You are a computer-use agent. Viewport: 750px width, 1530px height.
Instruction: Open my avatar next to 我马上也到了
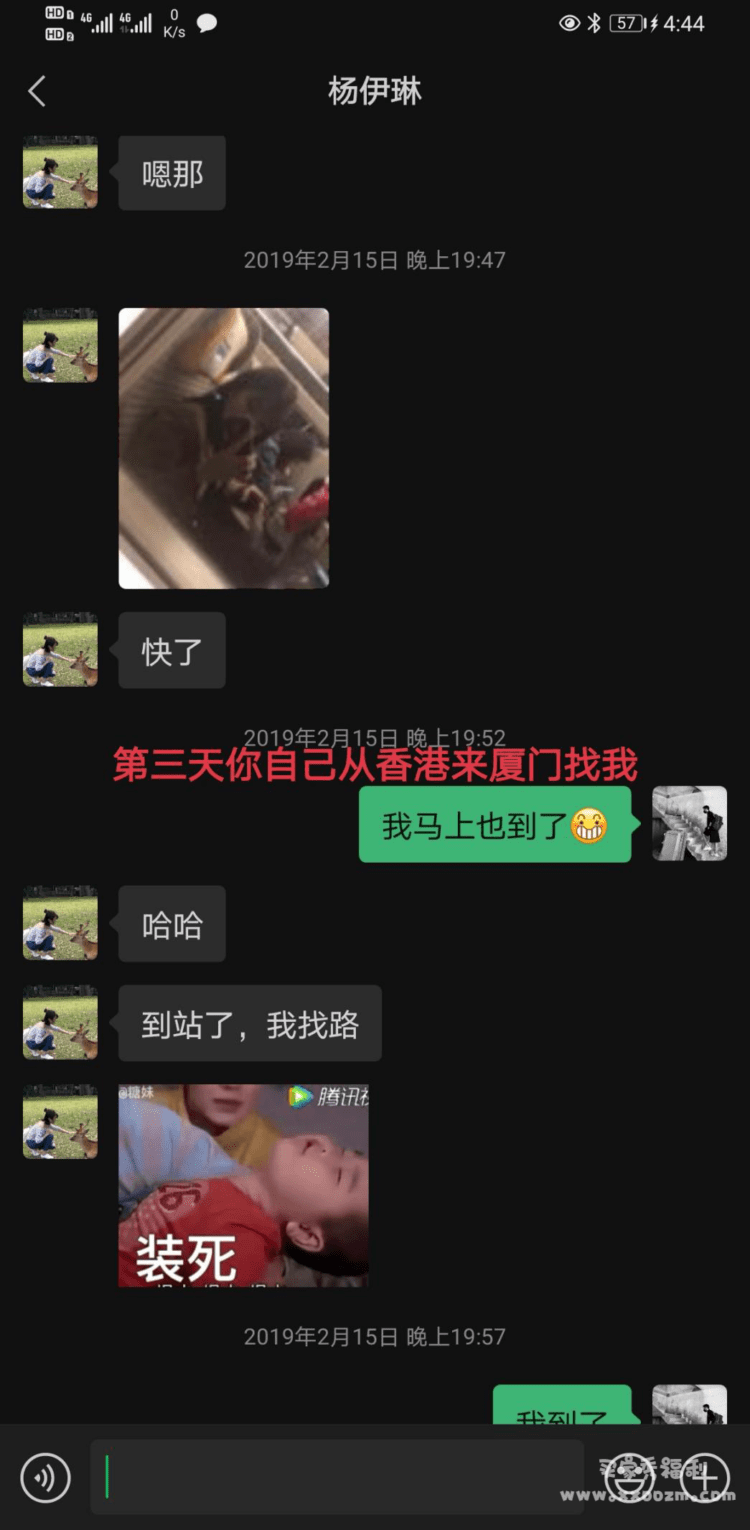689,824
